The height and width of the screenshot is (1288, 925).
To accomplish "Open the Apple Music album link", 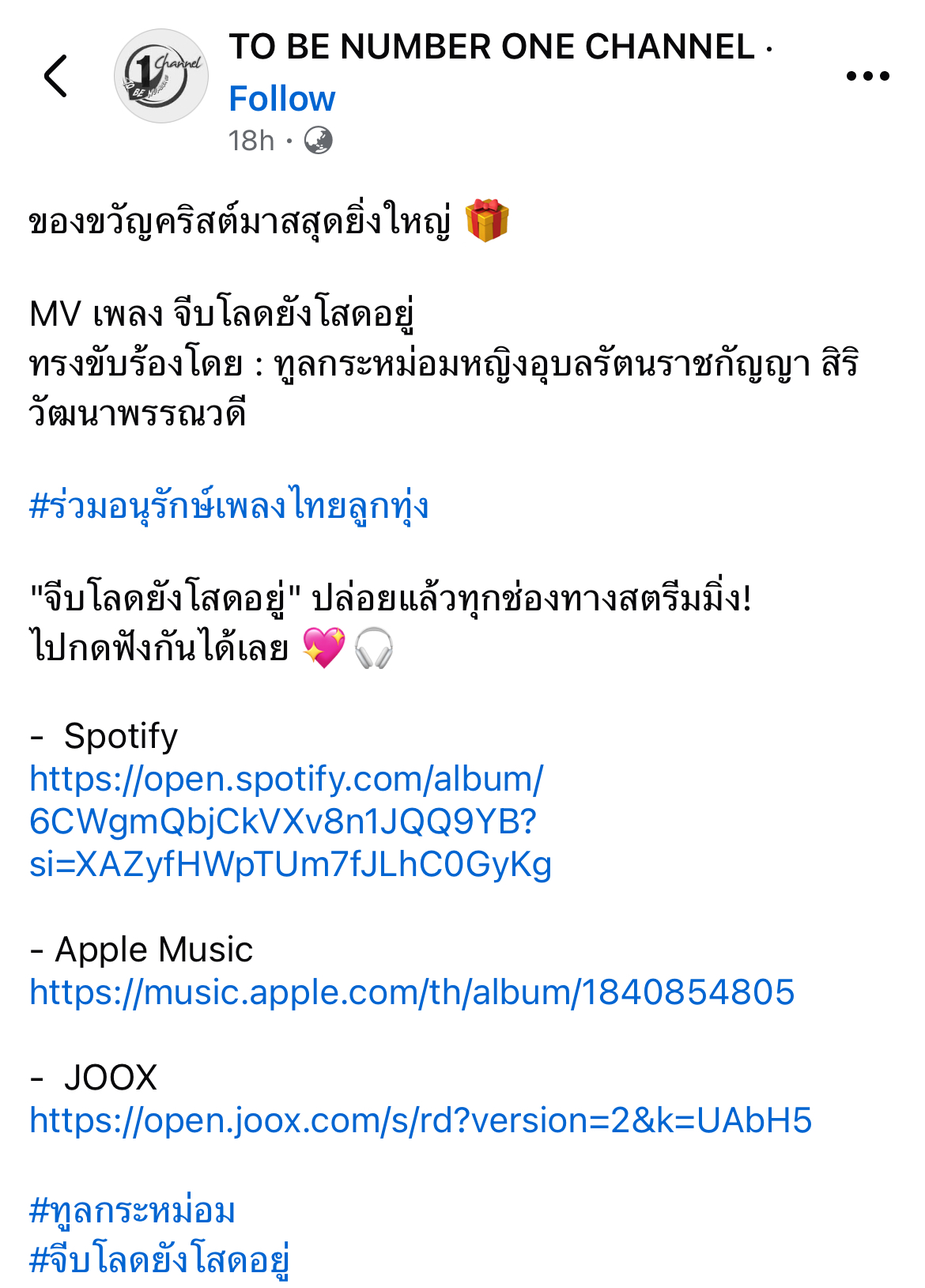I will (412, 992).
